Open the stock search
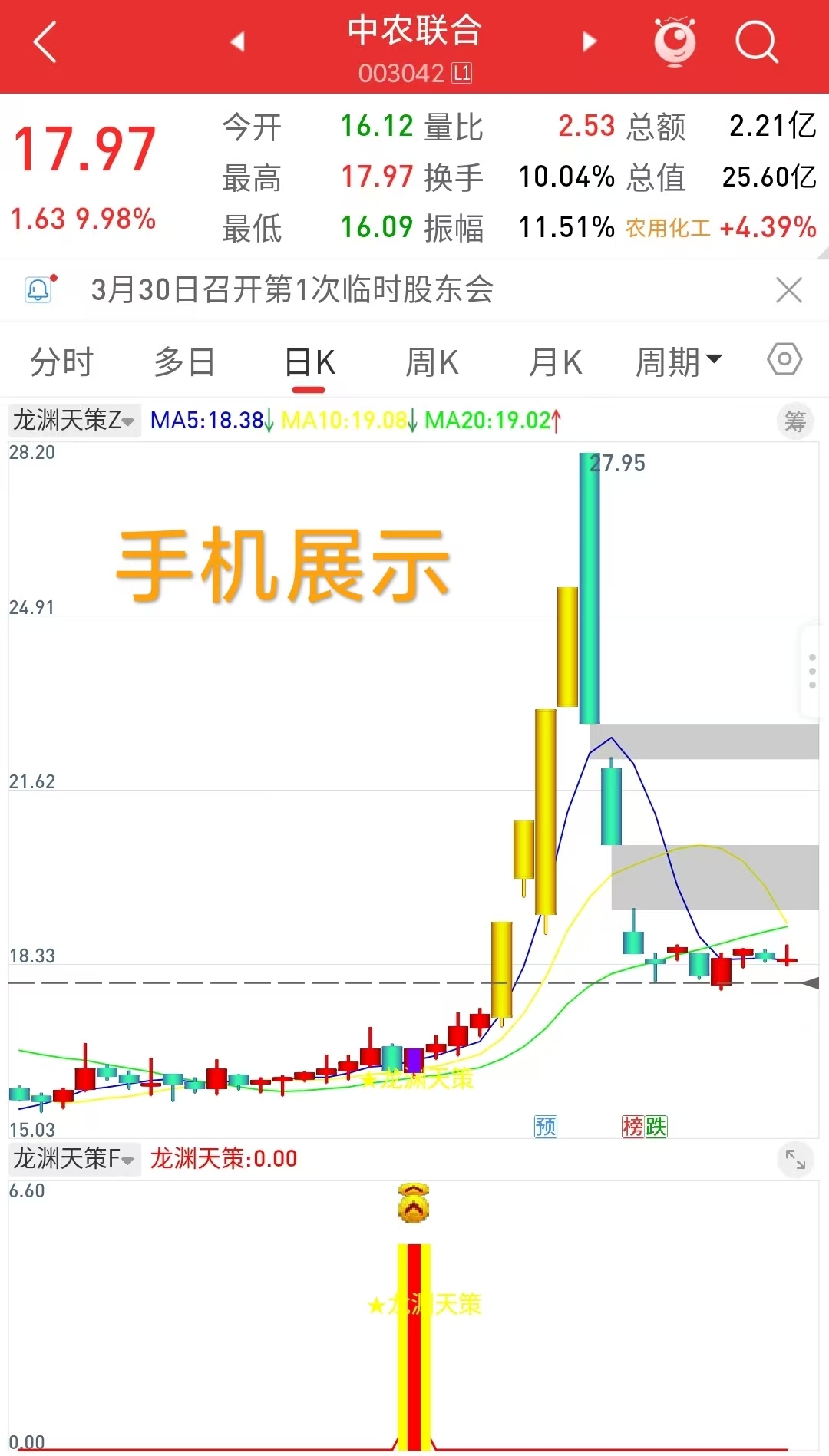829x1456 pixels. 757,41
